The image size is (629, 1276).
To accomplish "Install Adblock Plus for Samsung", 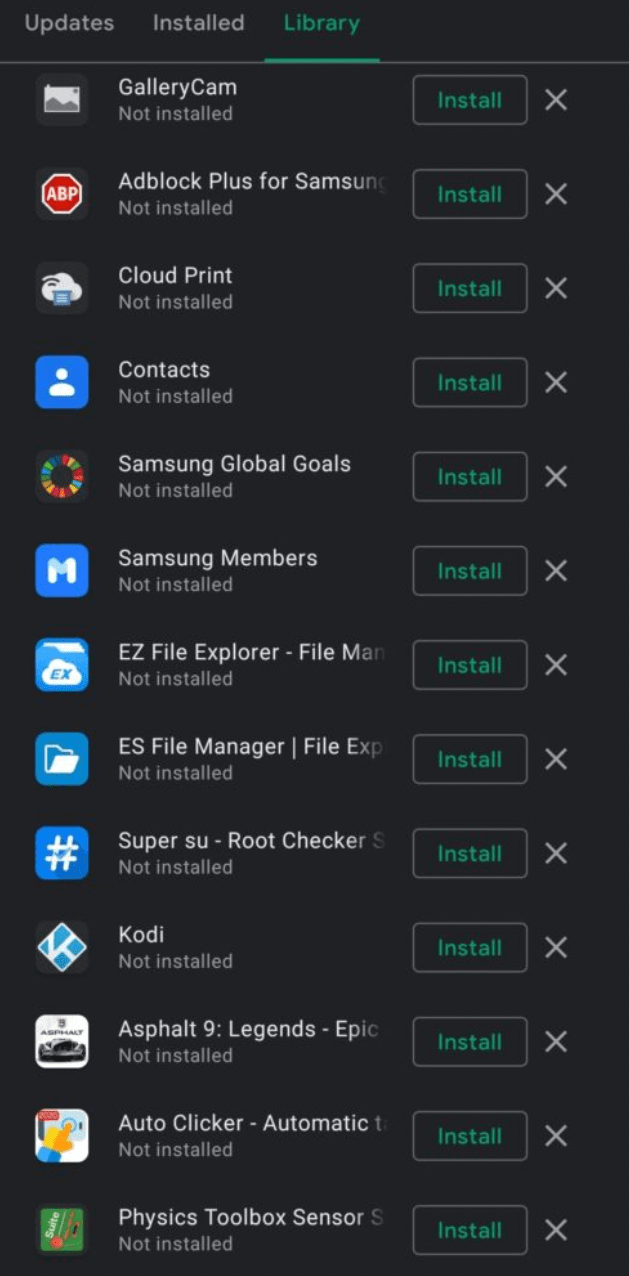I will [x=470, y=194].
